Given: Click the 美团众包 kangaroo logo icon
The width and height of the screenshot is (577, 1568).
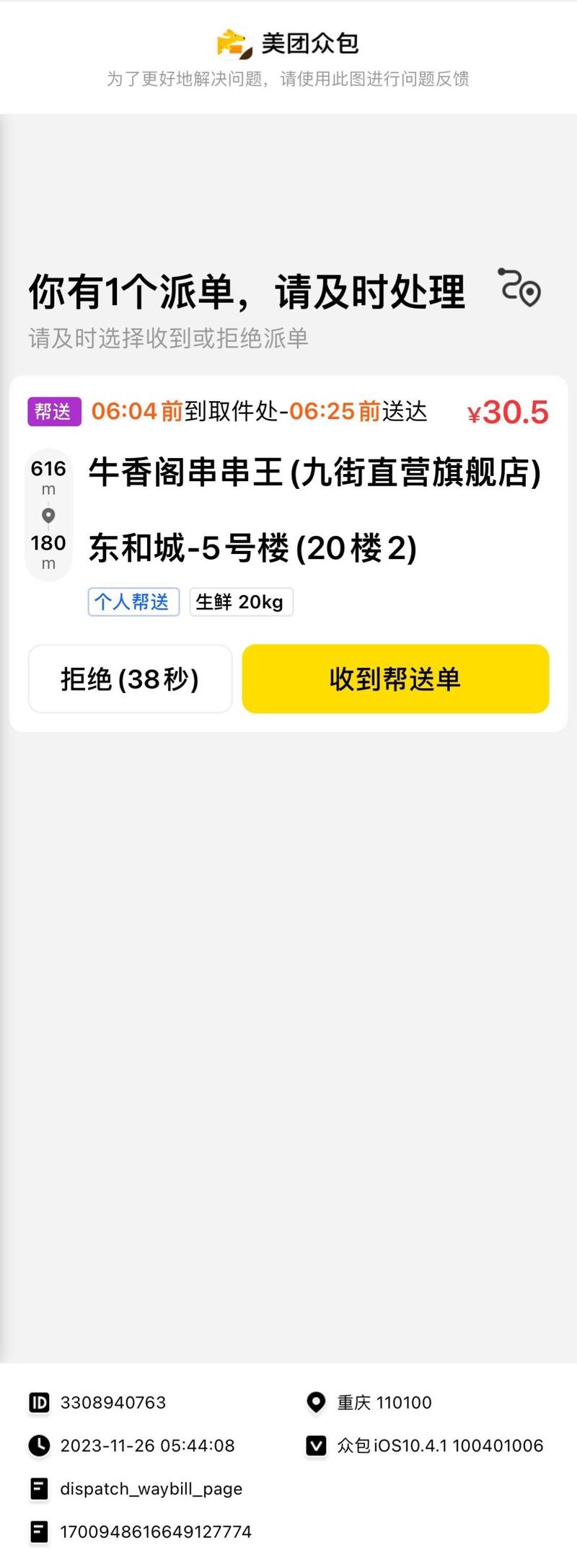Looking at the screenshot, I should coord(232,43).
